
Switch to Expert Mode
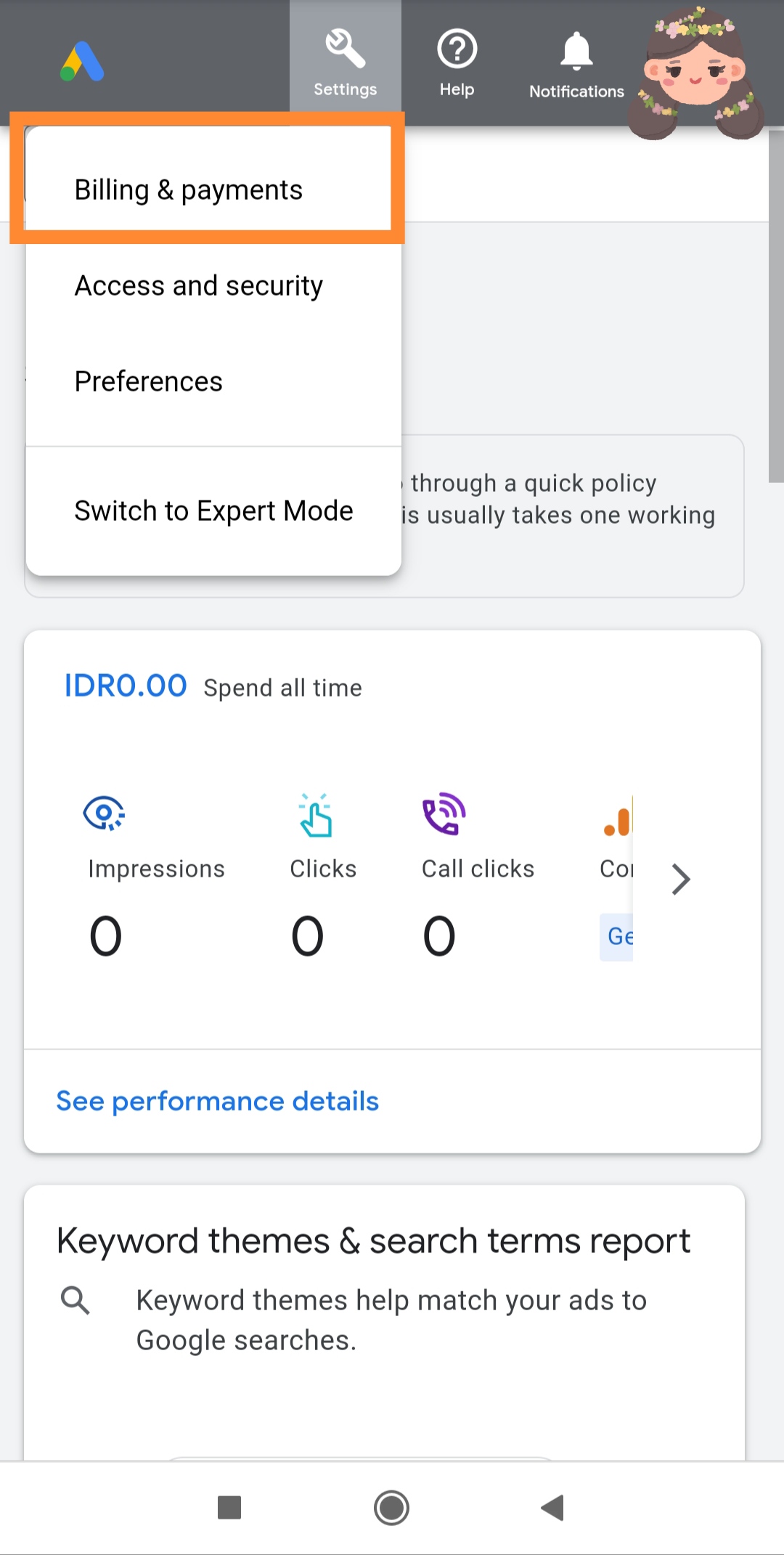click(x=213, y=511)
